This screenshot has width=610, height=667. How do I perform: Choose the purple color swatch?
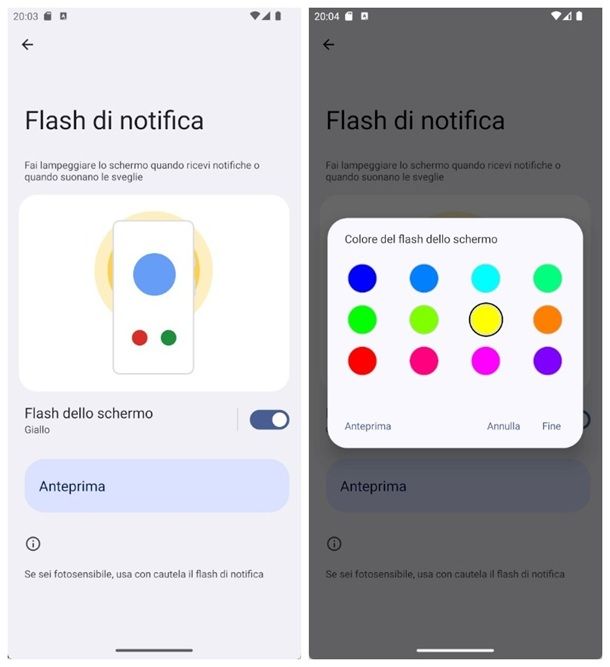547,361
